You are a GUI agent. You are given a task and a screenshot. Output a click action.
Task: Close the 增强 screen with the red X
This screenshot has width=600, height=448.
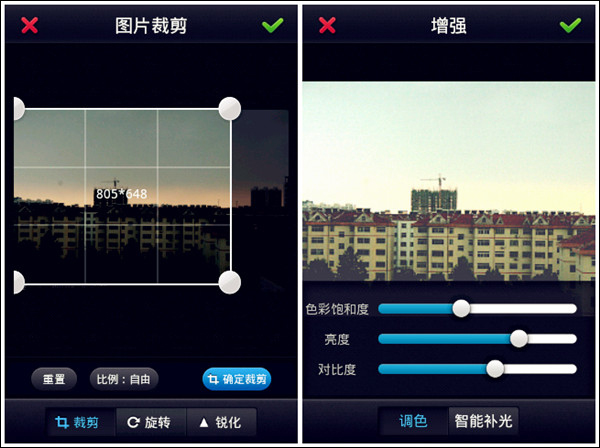[x=327, y=25]
